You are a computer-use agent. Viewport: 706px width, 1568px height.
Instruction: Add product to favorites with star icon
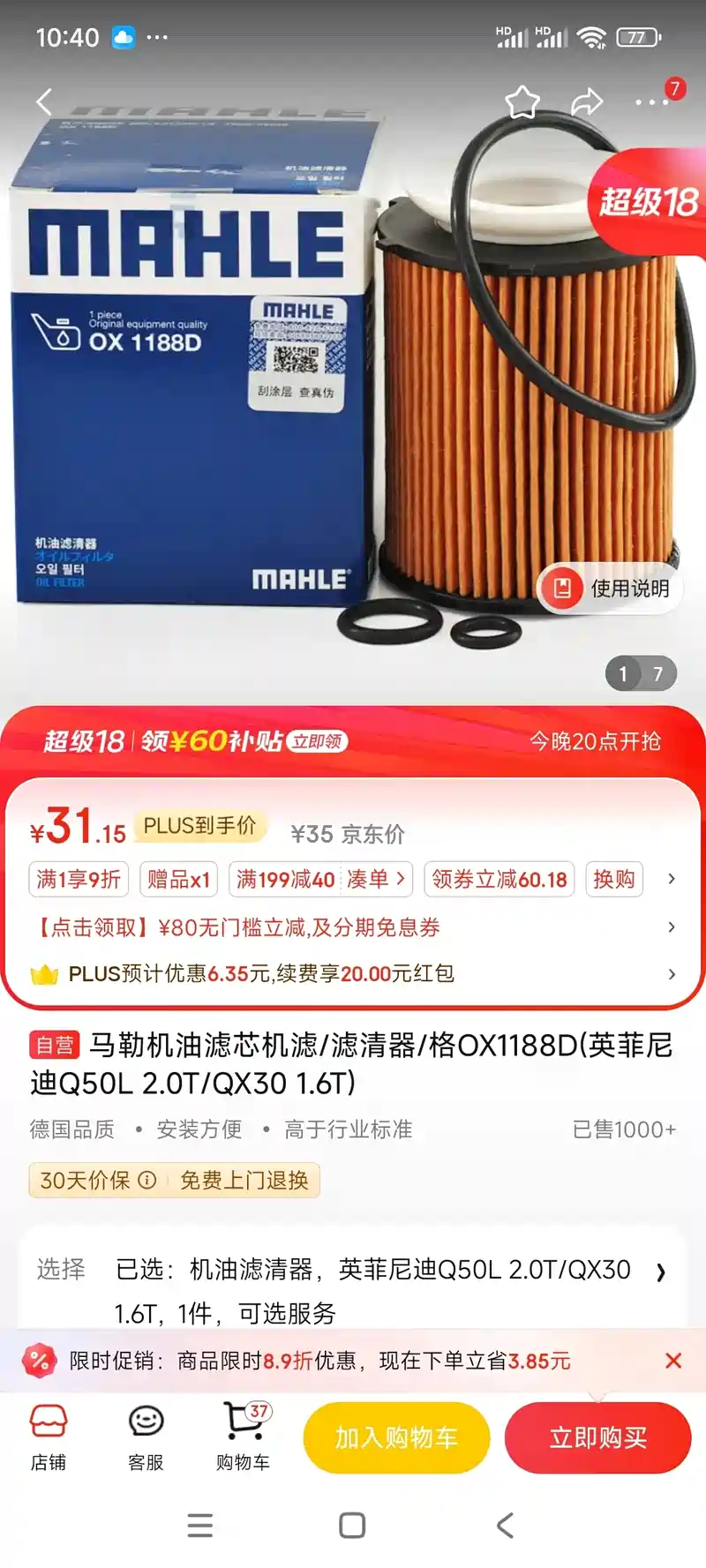click(x=522, y=102)
